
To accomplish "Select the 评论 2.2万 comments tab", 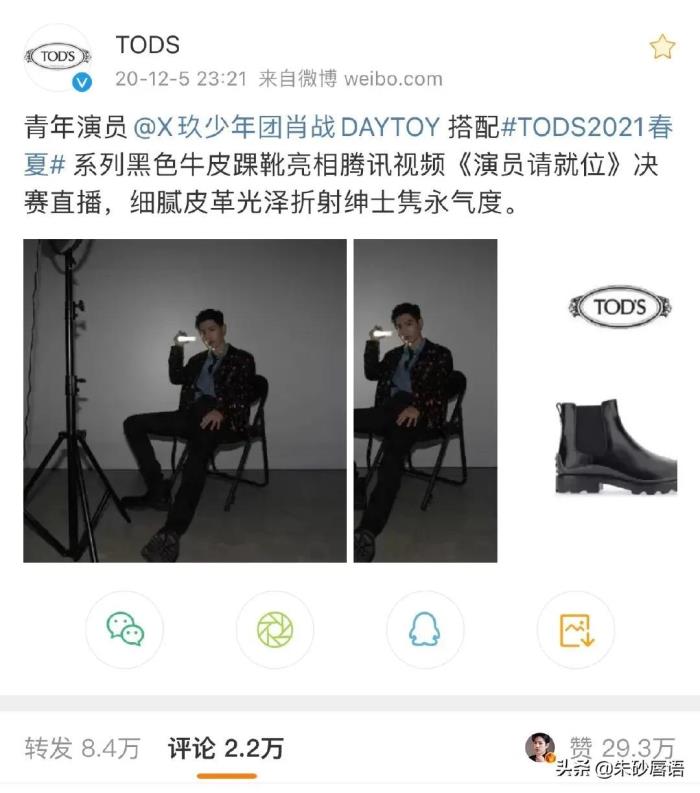I will click(x=226, y=748).
